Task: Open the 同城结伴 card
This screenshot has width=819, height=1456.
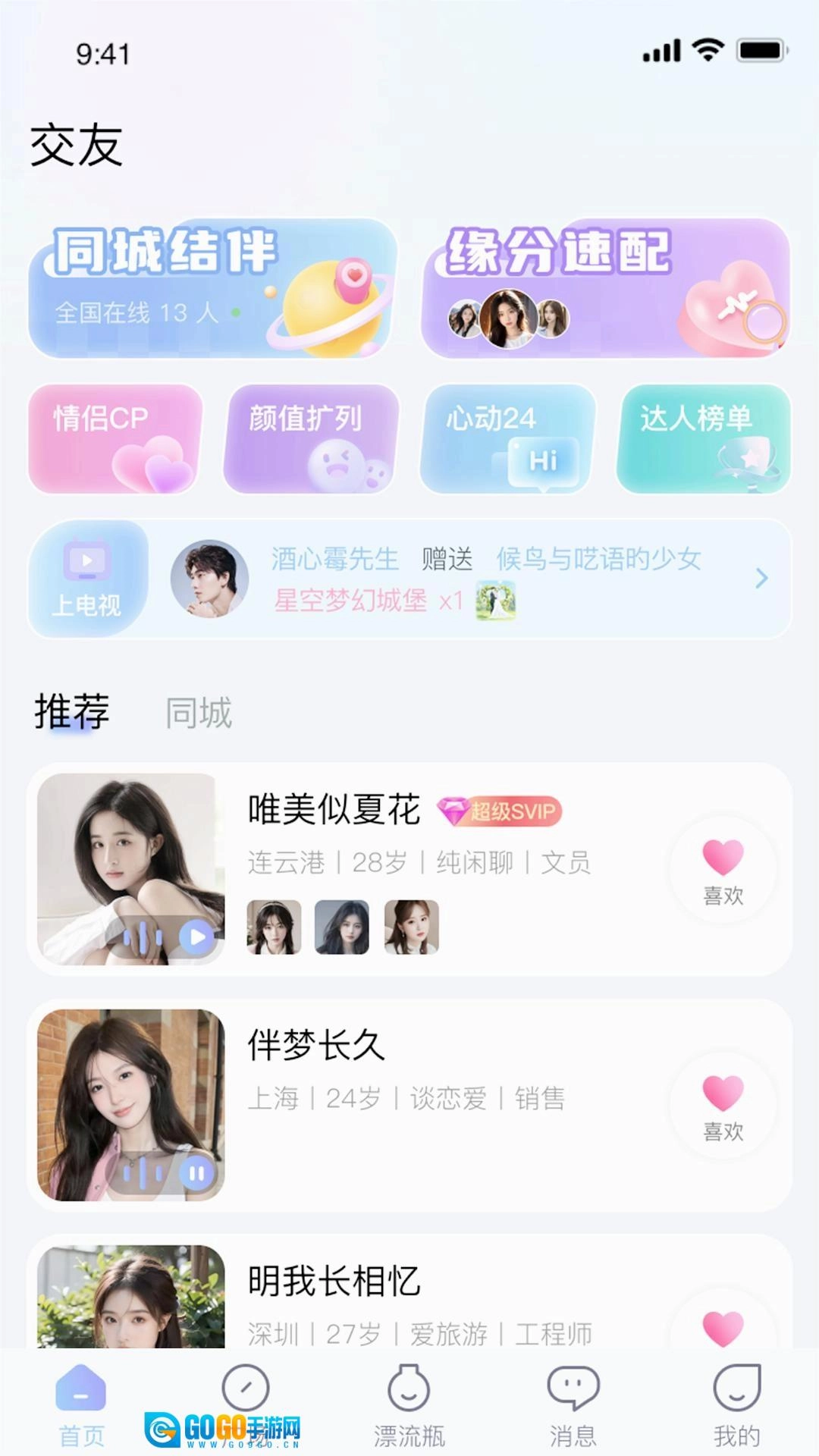Action: click(212, 288)
